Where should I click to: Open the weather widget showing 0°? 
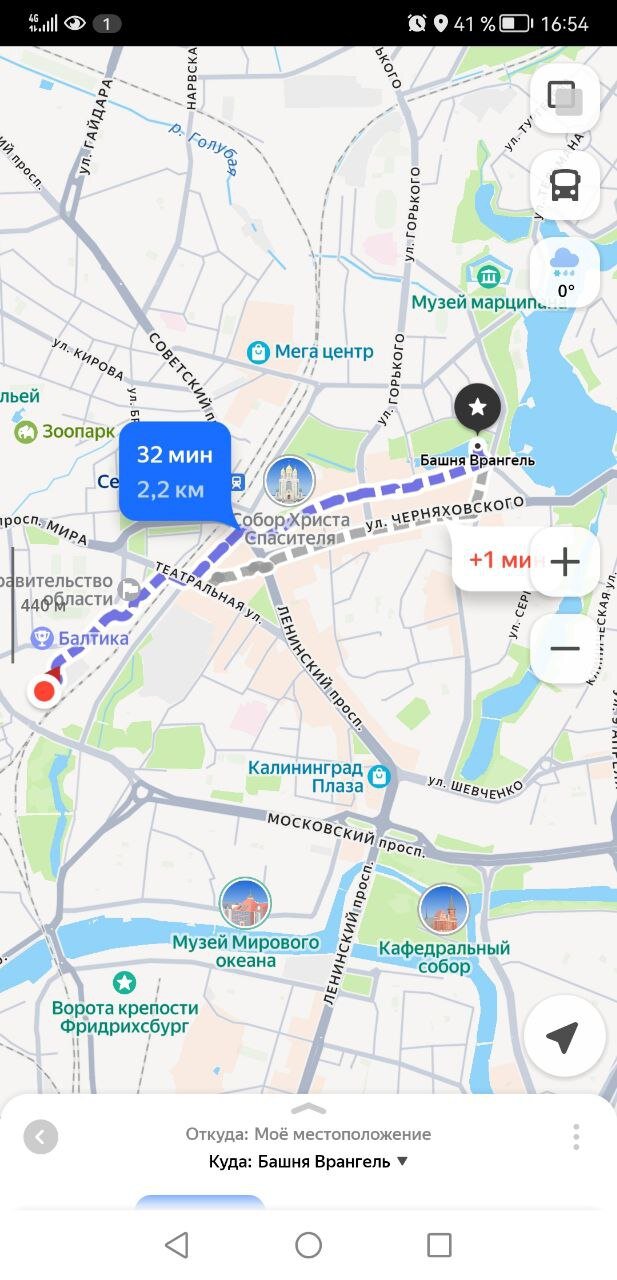click(564, 273)
